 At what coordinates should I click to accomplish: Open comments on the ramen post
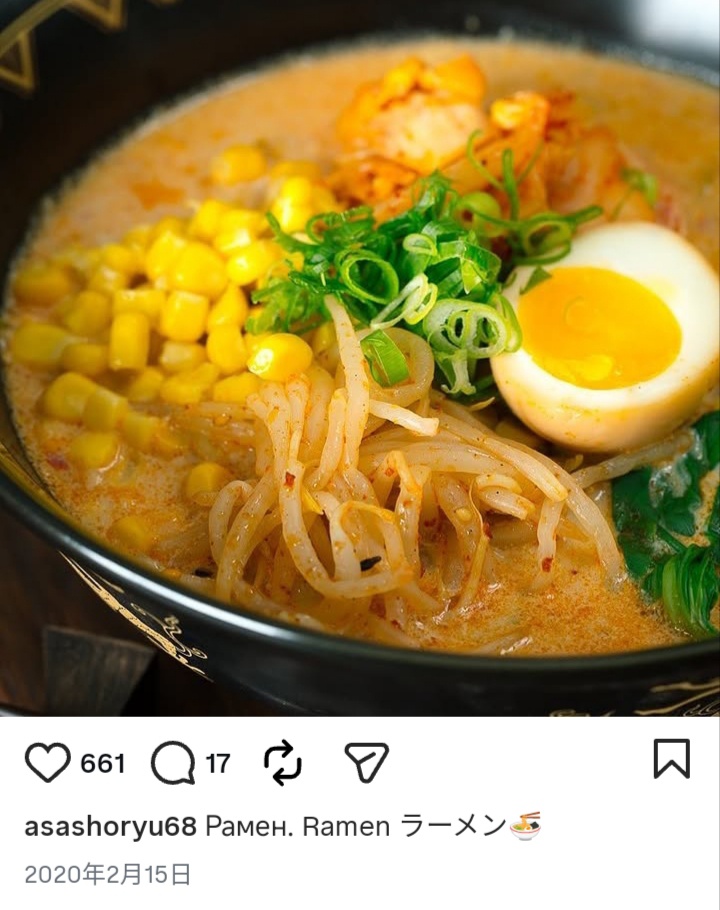[173, 763]
